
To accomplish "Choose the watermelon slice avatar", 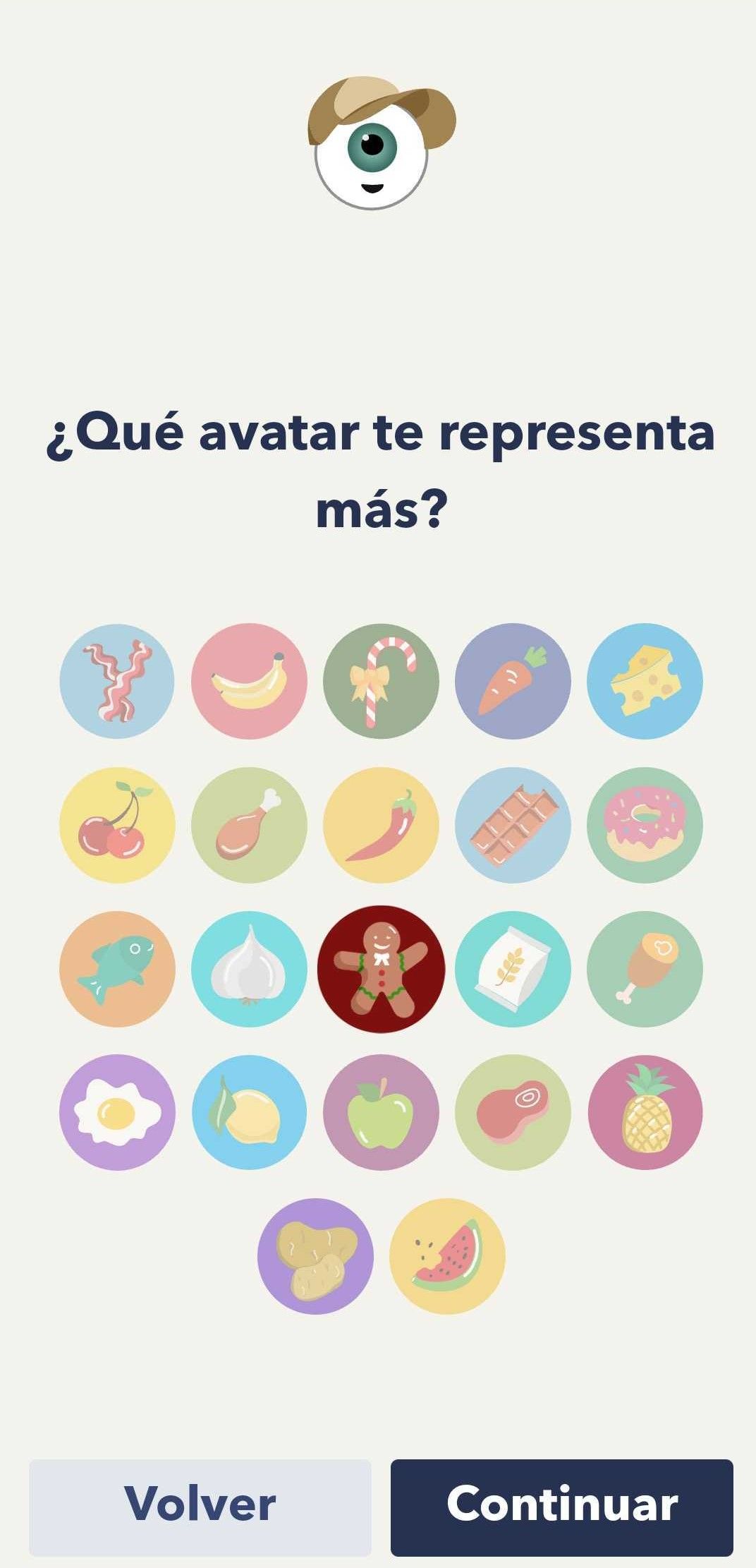I will pyautogui.click(x=447, y=1256).
